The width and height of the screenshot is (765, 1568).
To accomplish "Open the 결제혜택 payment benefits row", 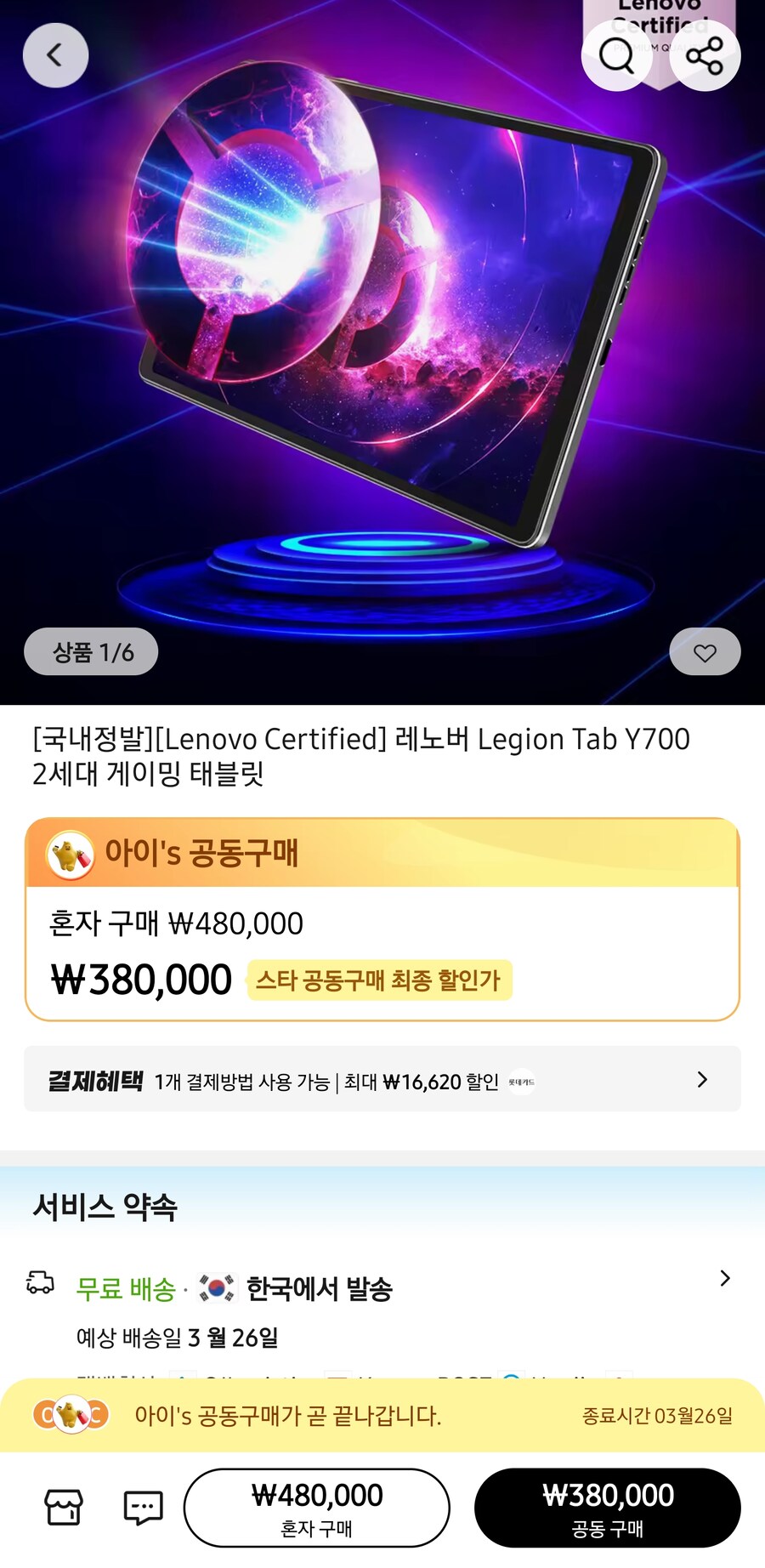I will coord(382,1080).
